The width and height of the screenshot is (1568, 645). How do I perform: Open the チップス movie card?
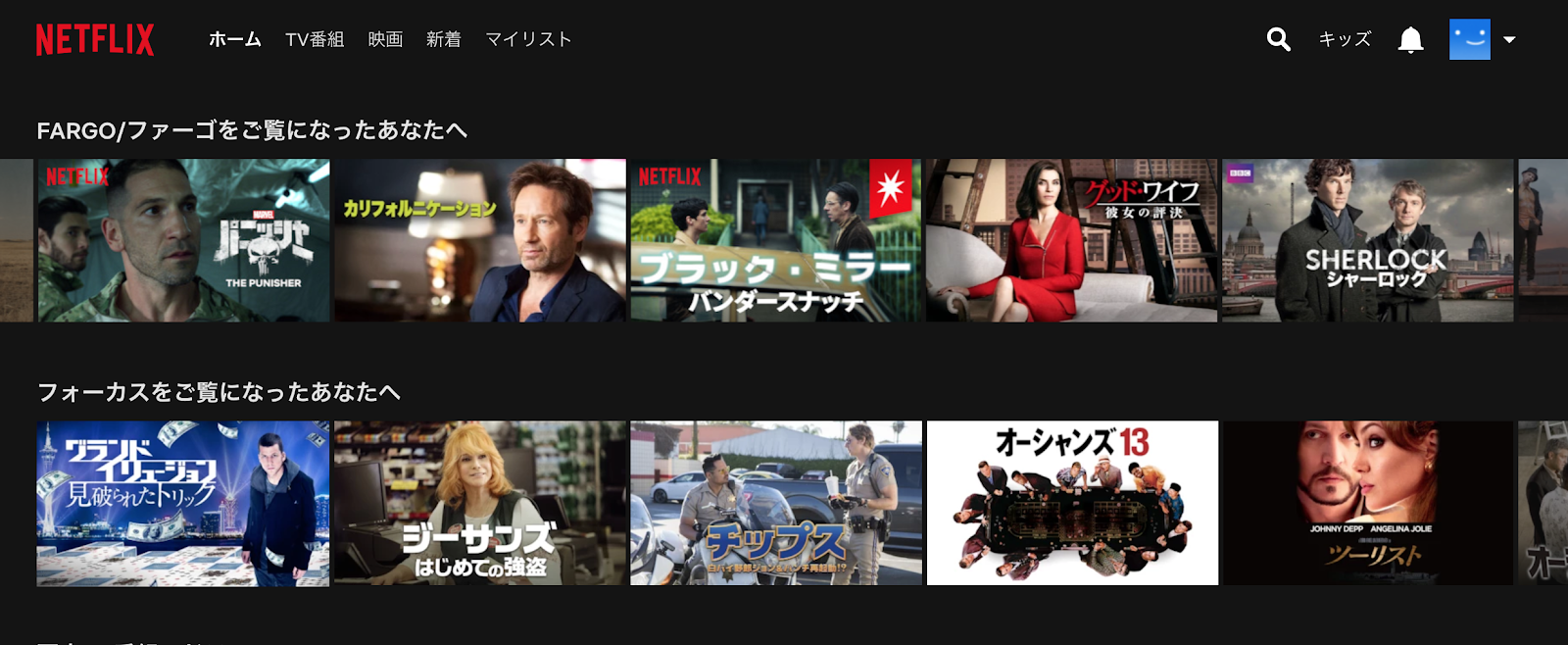(775, 503)
